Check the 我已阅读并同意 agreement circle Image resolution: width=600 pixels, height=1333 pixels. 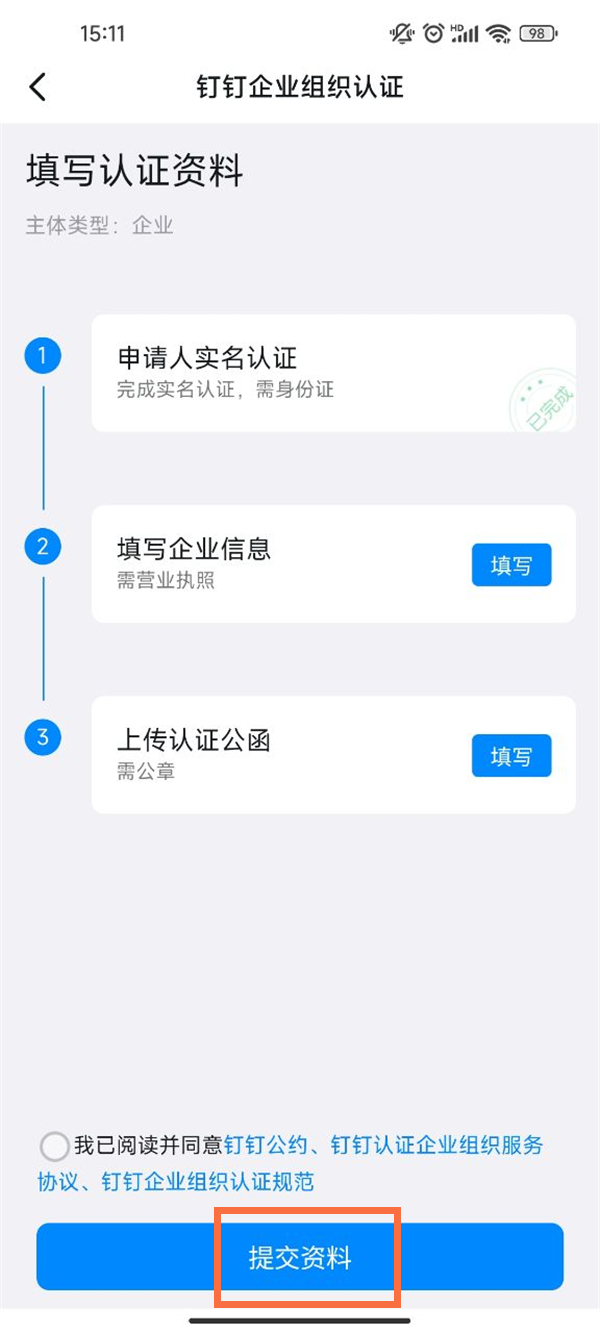pos(55,1146)
